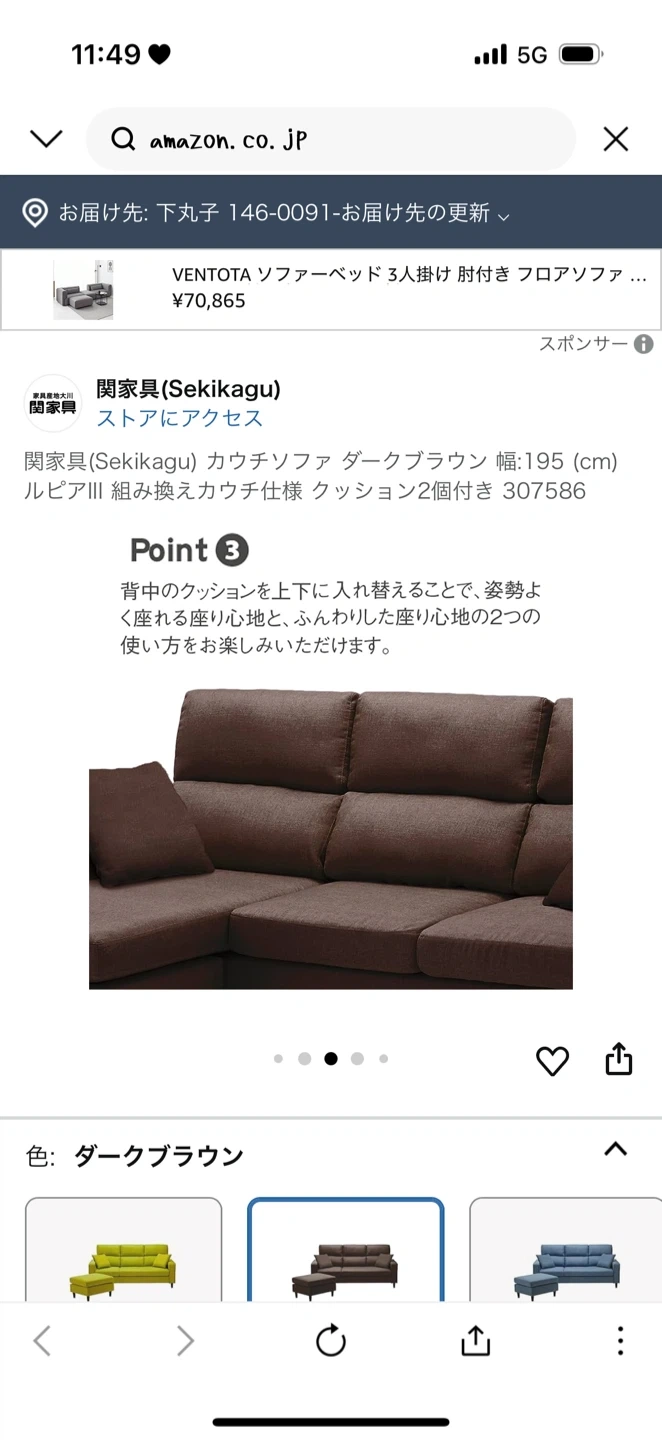Share this product from the image area
The height and width of the screenshot is (1440, 662).
(619, 1059)
